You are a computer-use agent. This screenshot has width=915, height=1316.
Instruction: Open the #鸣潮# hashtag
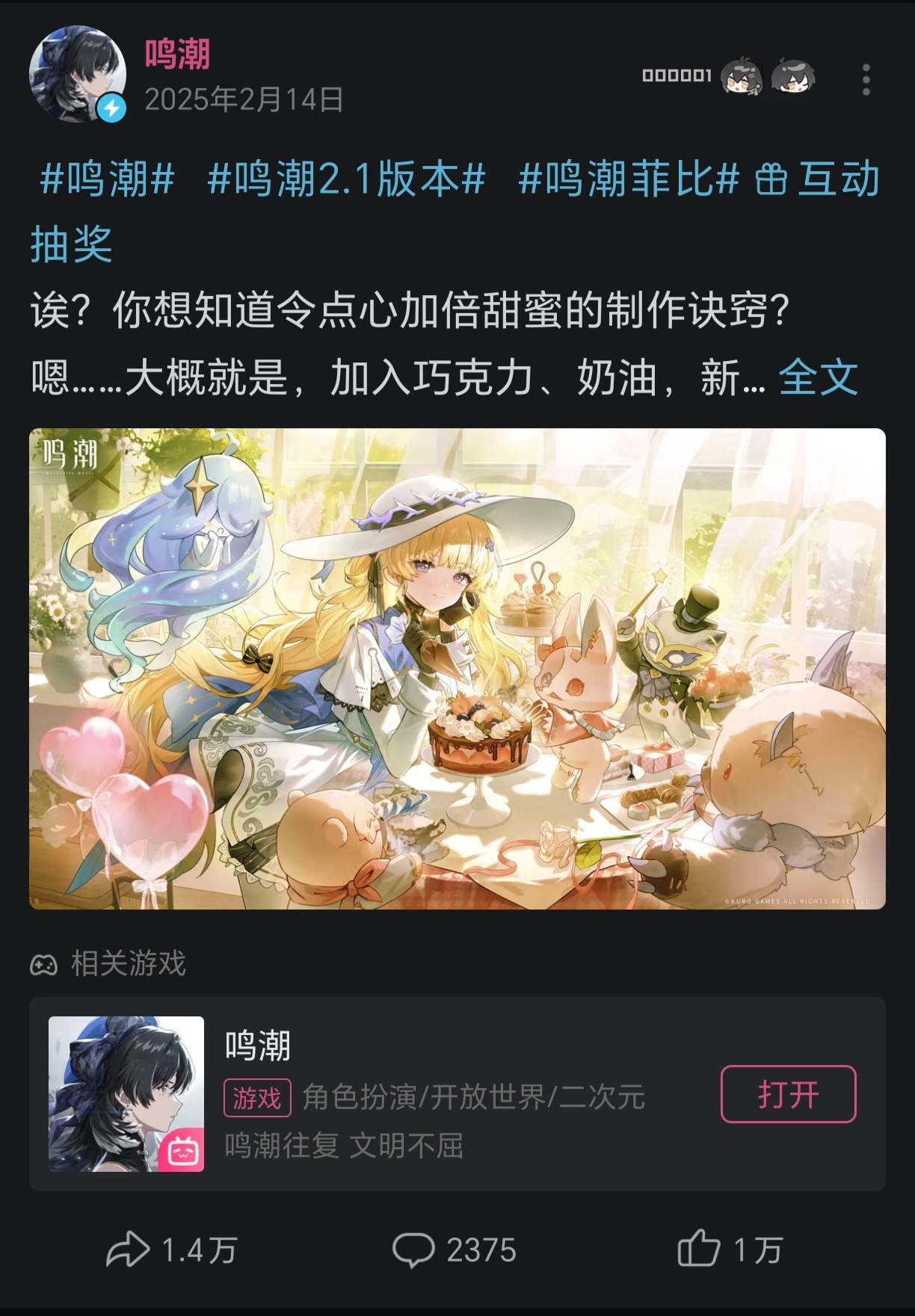click(107, 180)
